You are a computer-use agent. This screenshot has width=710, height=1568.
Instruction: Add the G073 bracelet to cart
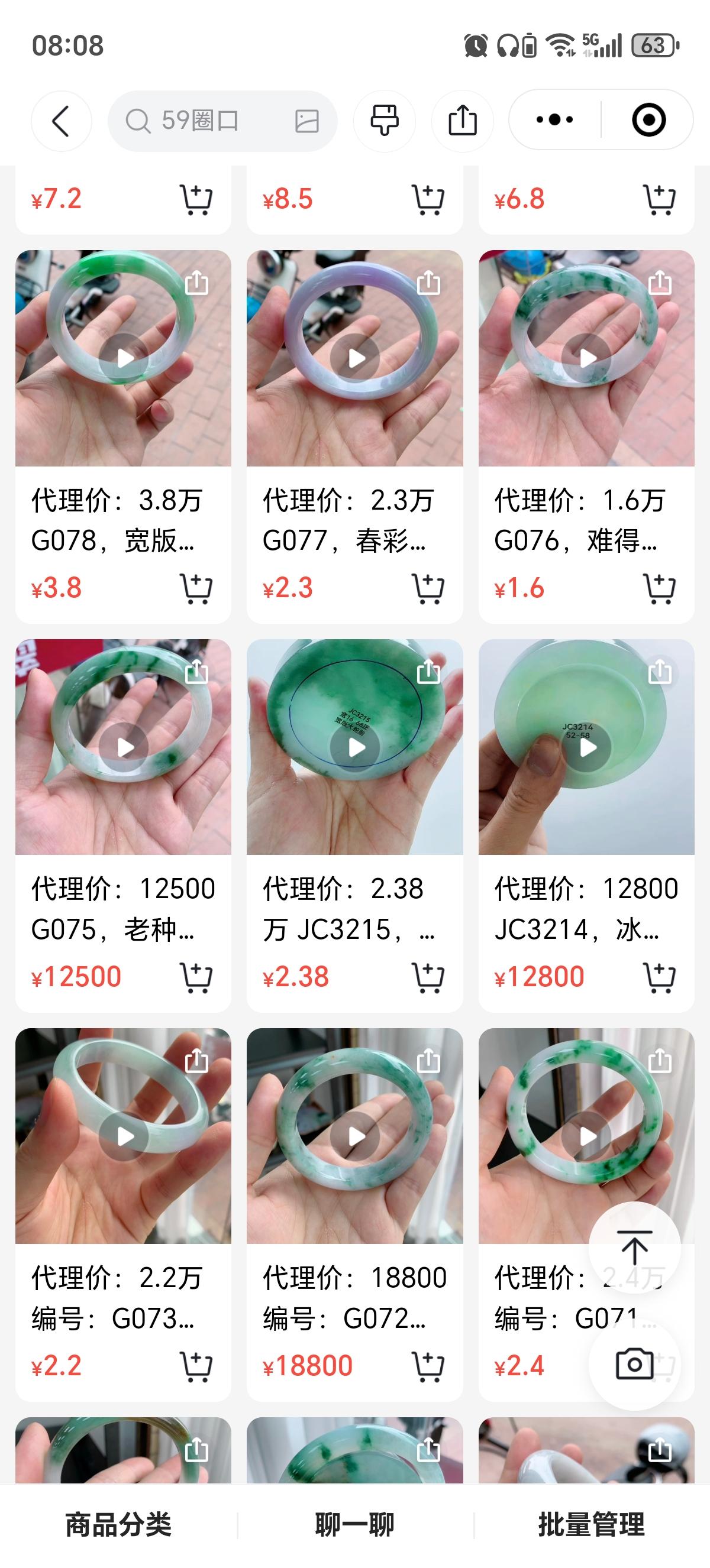(x=196, y=1366)
